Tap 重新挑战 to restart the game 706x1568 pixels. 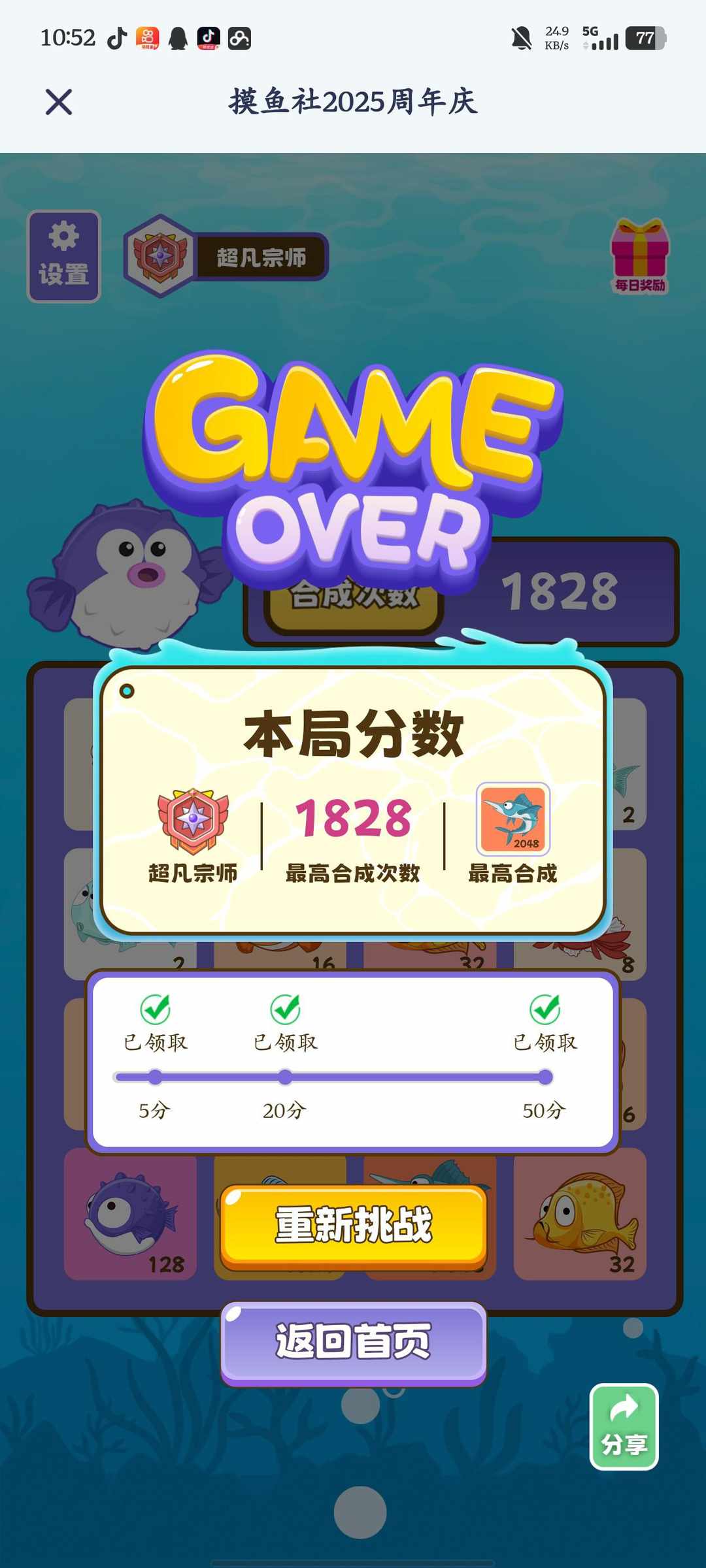354,1225
